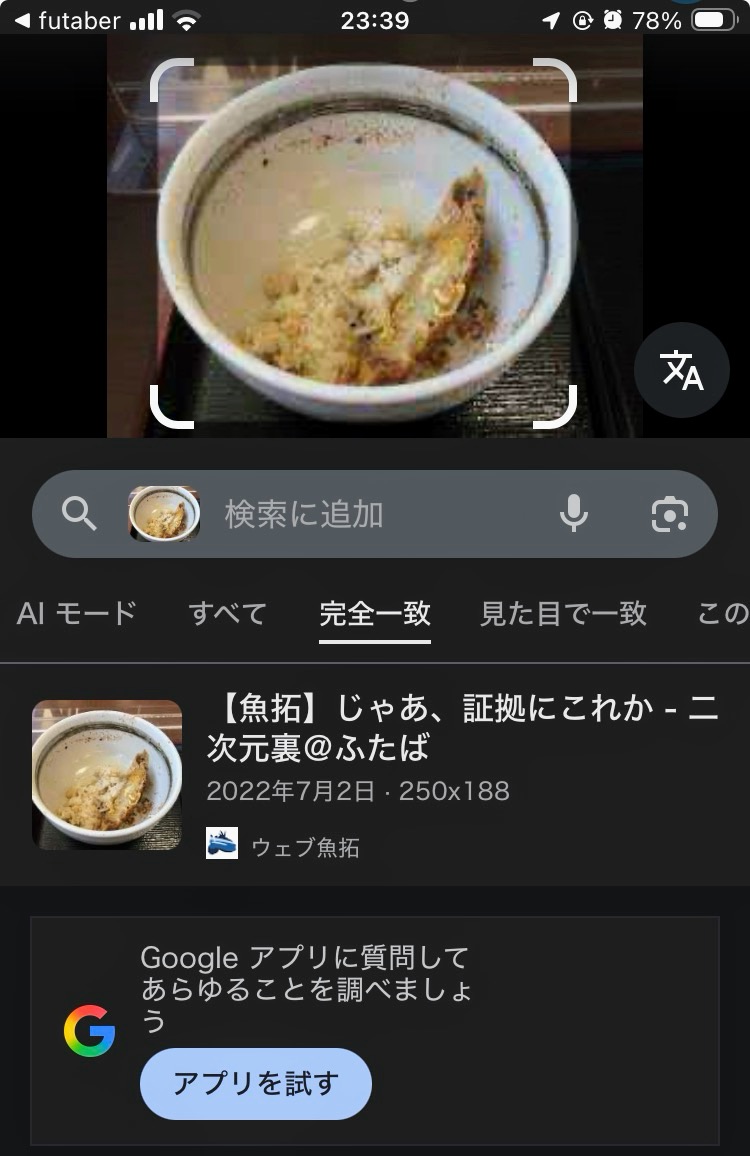Switch to the AI モード tab
The width and height of the screenshot is (750, 1156).
[x=77, y=613]
